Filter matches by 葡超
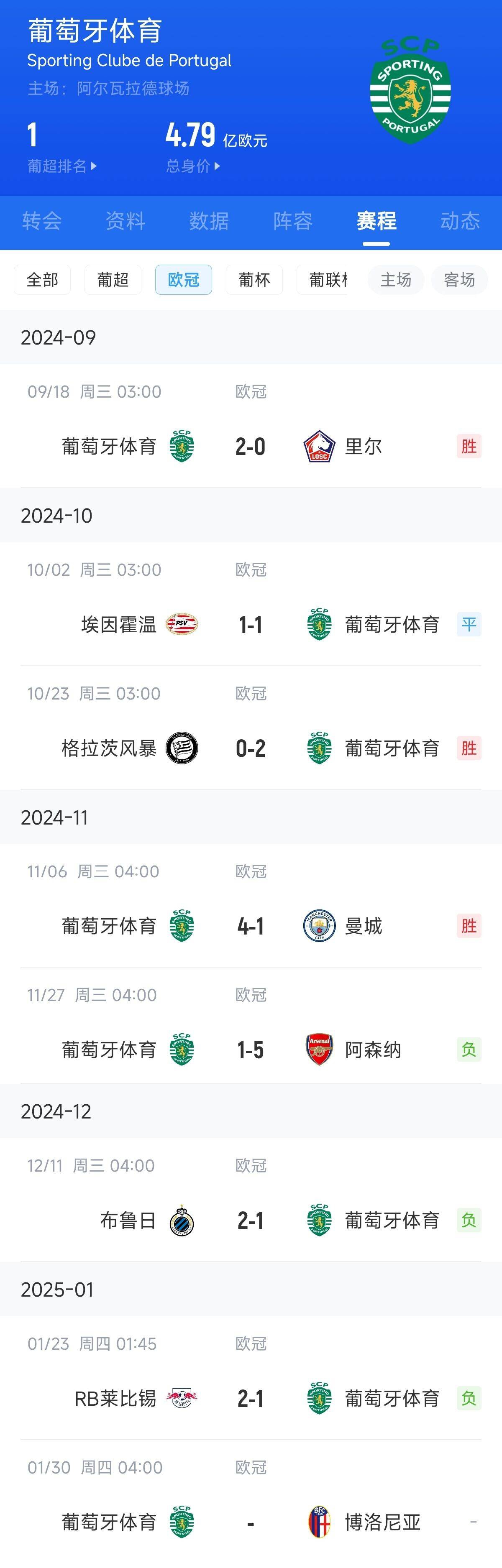502x1568 pixels. click(x=113, y=280)
